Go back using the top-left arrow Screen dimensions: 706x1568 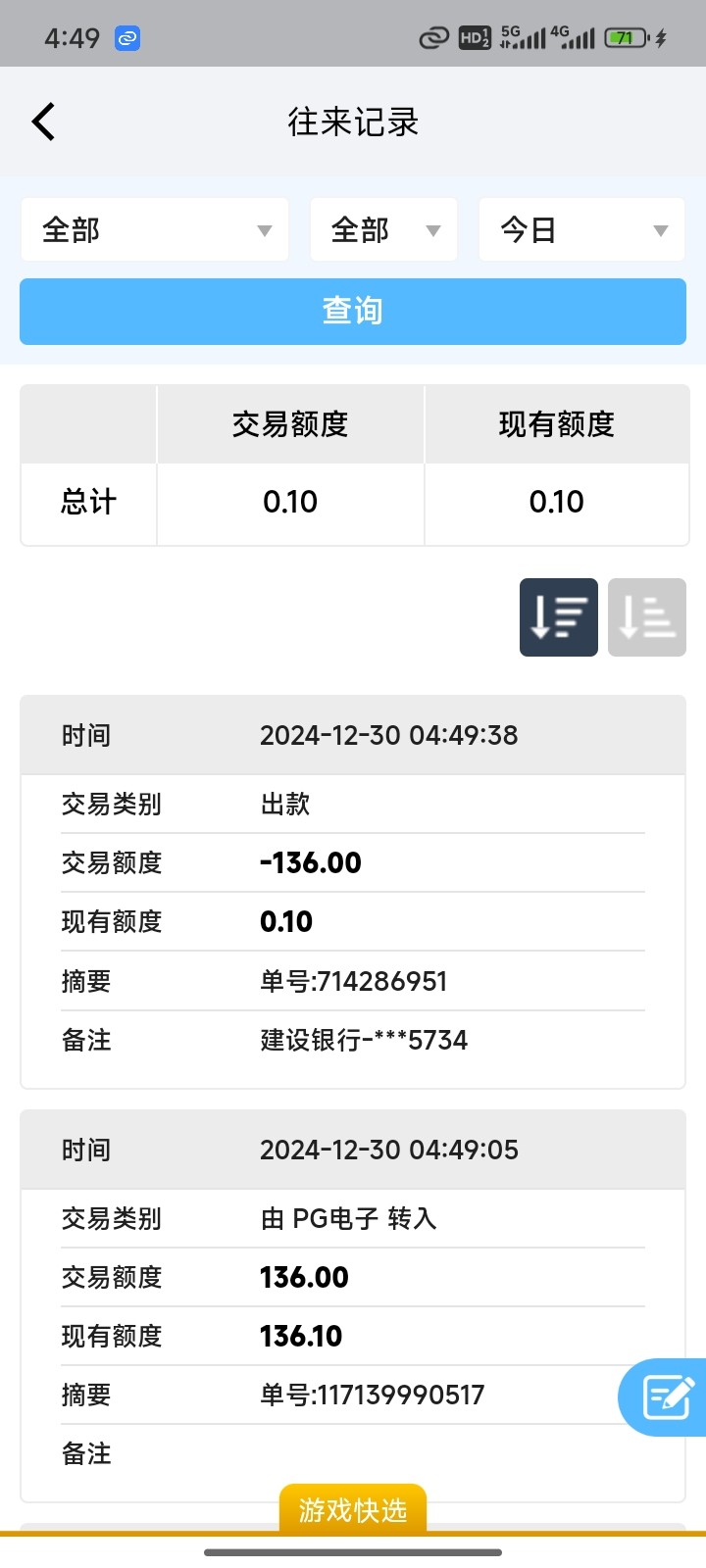click(x=43, y=122)
